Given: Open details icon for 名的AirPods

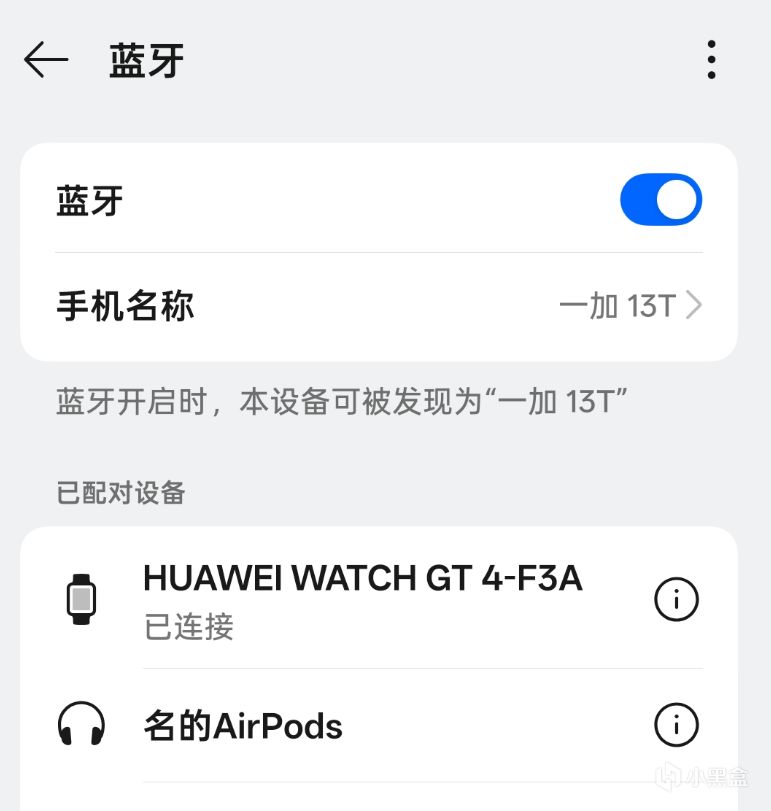Looking at the screenshot, I should [676, 723].
